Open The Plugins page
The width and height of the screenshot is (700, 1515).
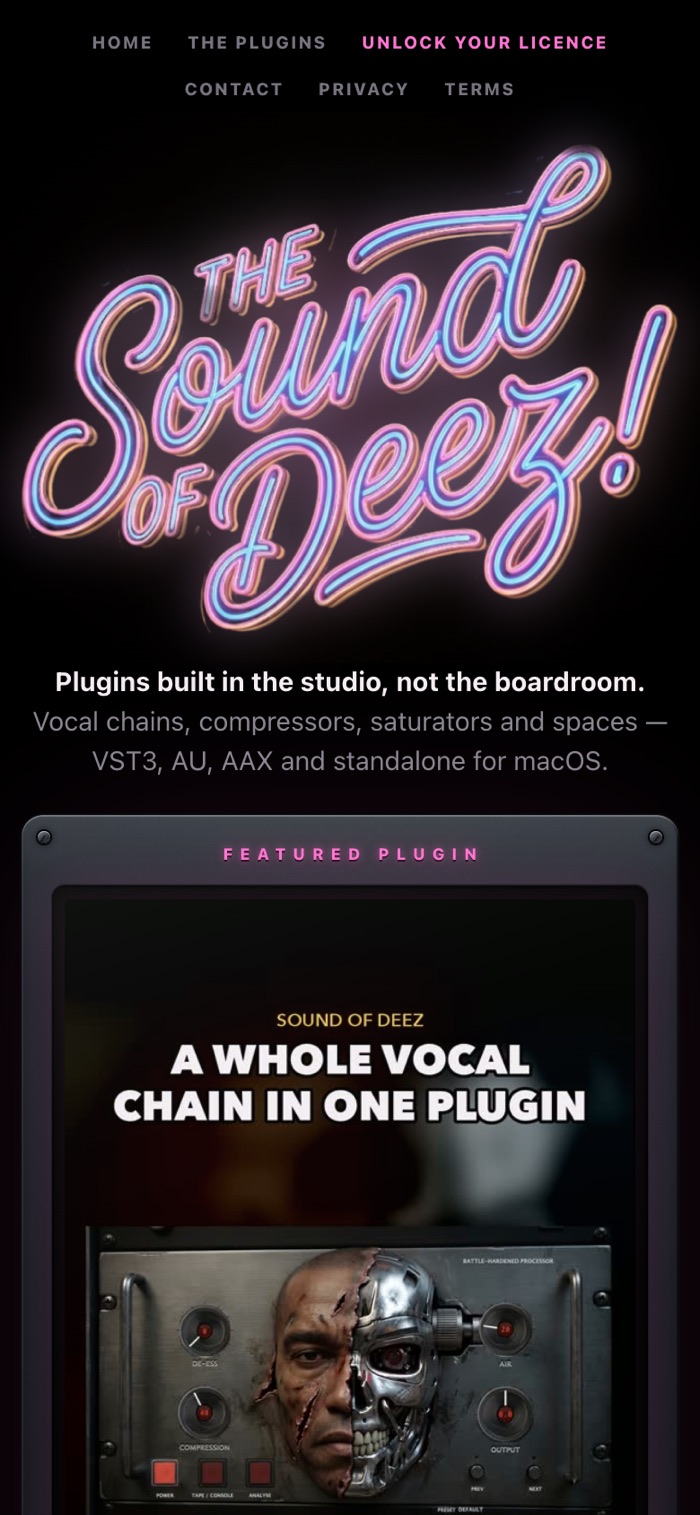[x=257, y=43]
